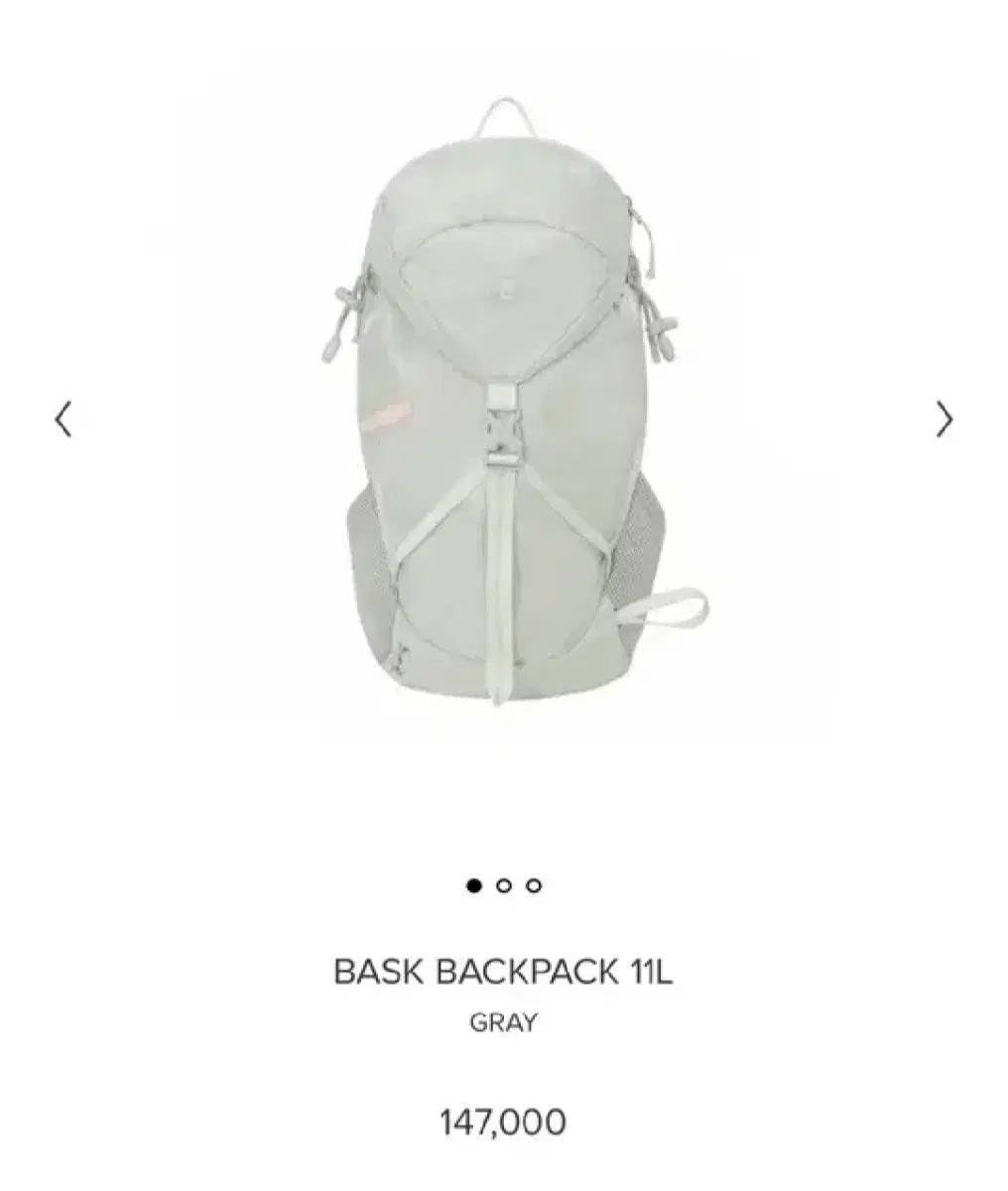Select the third carousel page dot
Image resolution: width=1008 pixels, height=1191 pixels.
pyautogui.click(x=534, y=885)
